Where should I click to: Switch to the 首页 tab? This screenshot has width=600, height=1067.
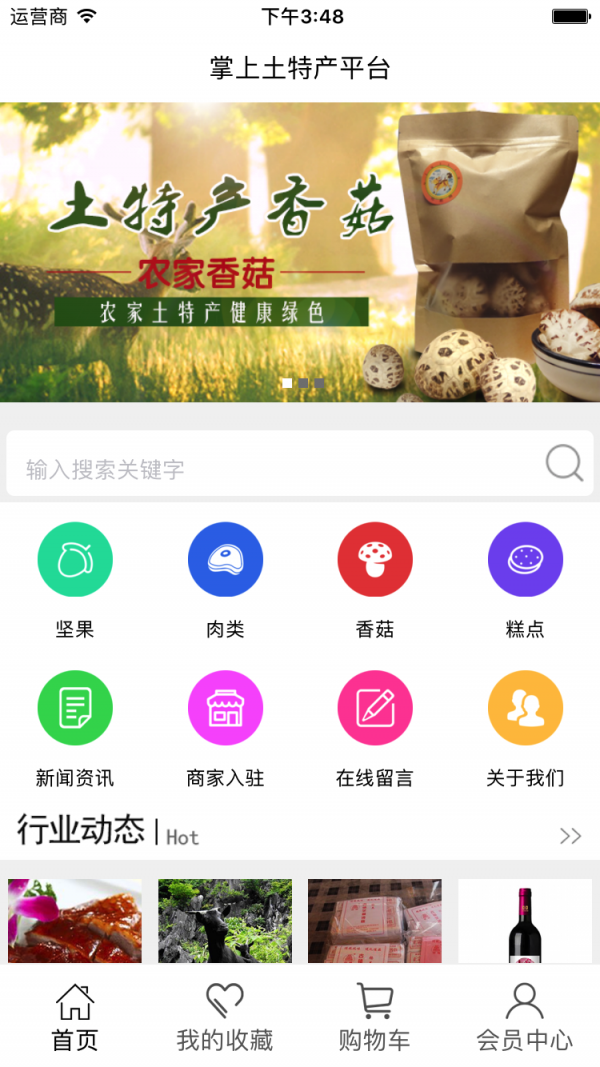tap(75, 1017)
